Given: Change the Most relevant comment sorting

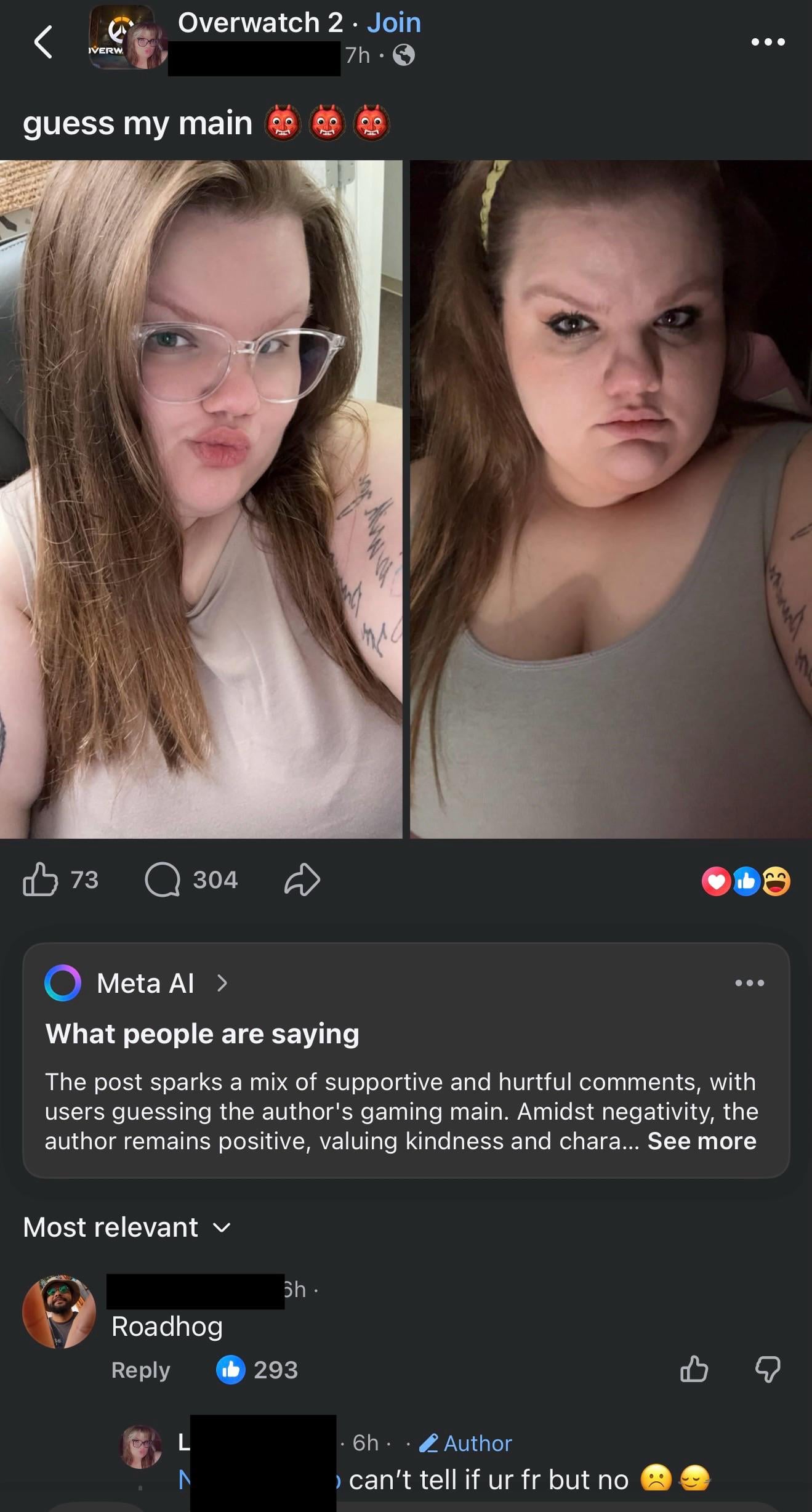Looking at the screenshot, I should pos(126,1227).
